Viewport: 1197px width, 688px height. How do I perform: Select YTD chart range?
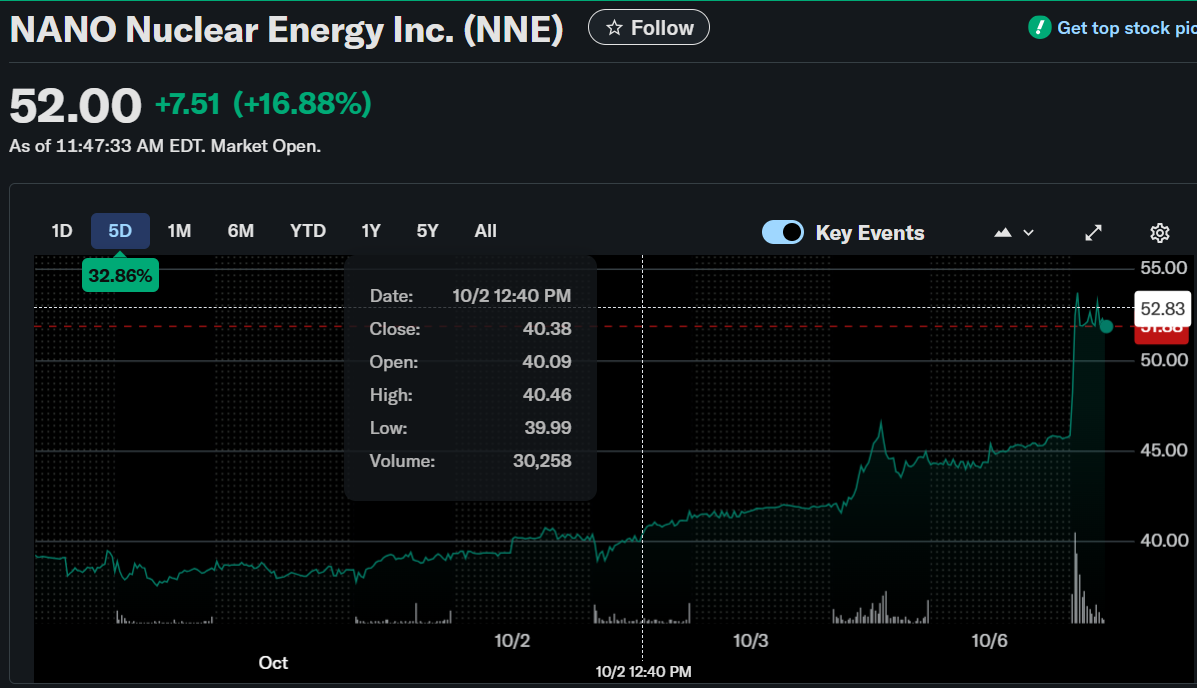(x=308, y=231)
